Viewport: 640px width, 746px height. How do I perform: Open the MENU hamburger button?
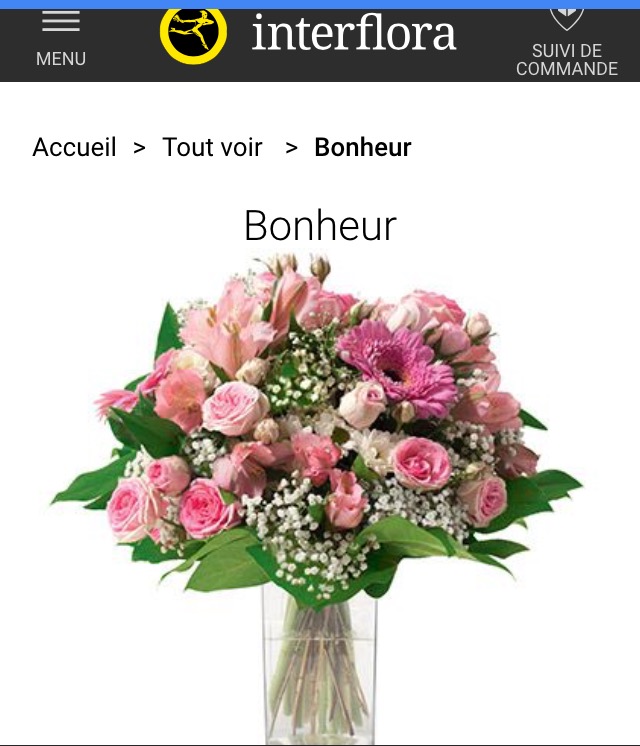tap(60, 38)
